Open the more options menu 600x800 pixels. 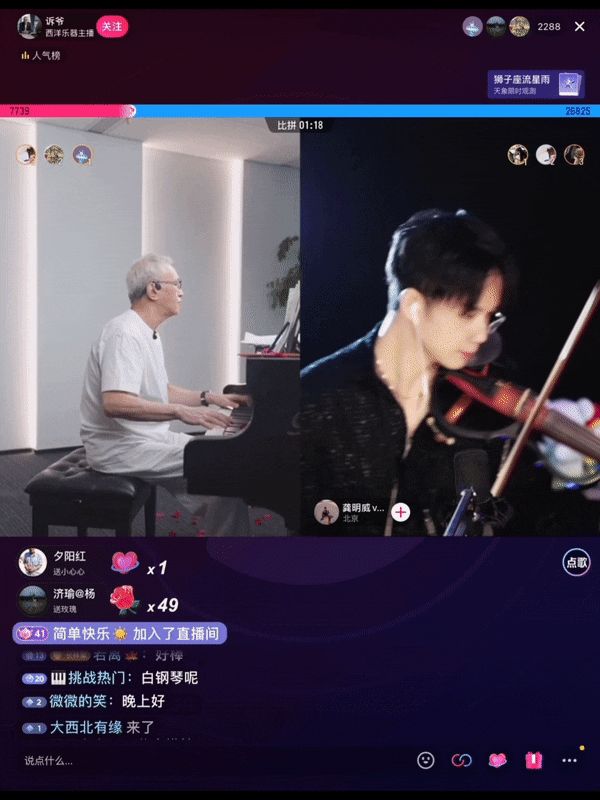tap(570, 760)
